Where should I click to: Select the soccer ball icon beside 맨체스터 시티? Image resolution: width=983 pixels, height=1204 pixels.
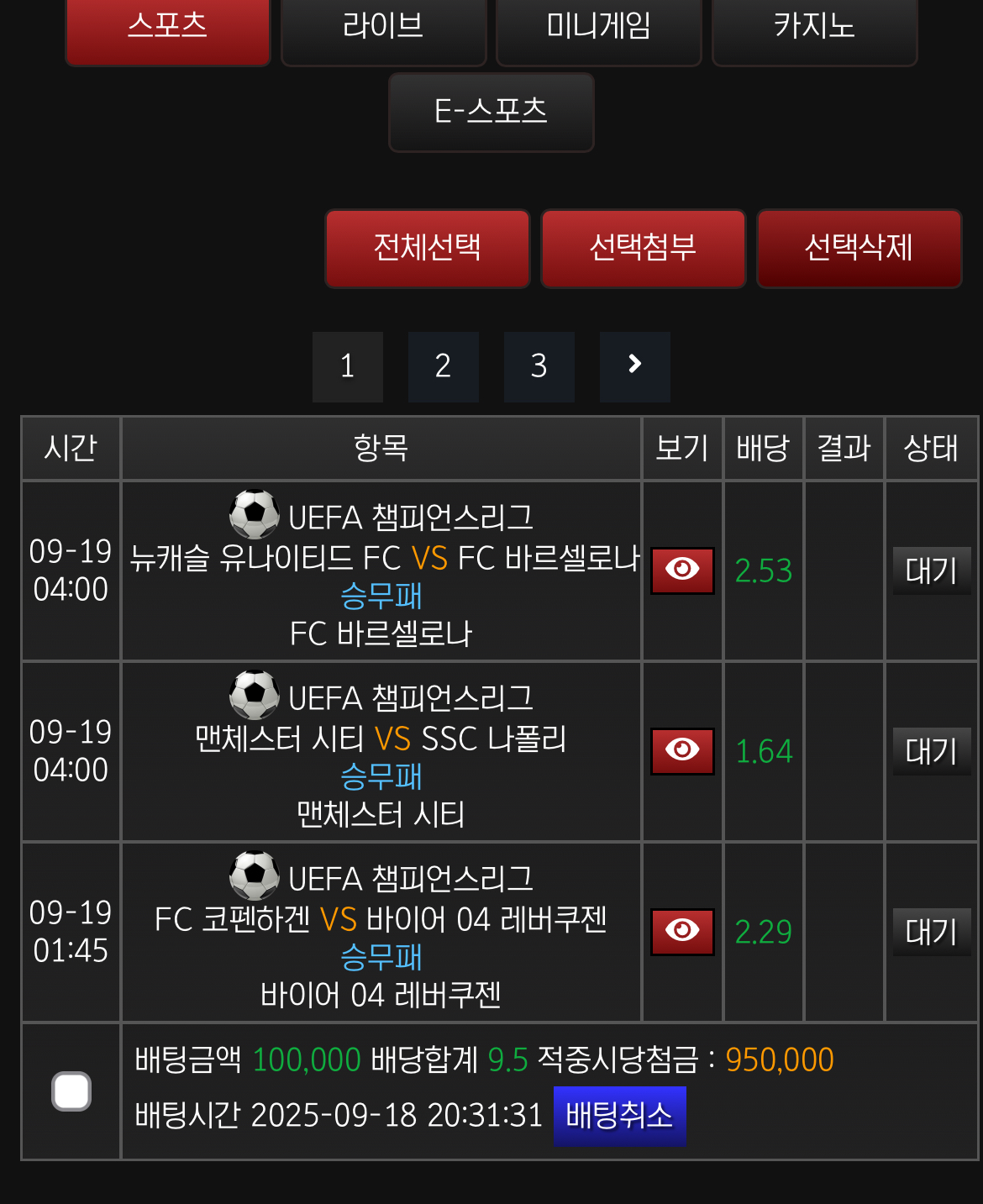pos(253,695)
